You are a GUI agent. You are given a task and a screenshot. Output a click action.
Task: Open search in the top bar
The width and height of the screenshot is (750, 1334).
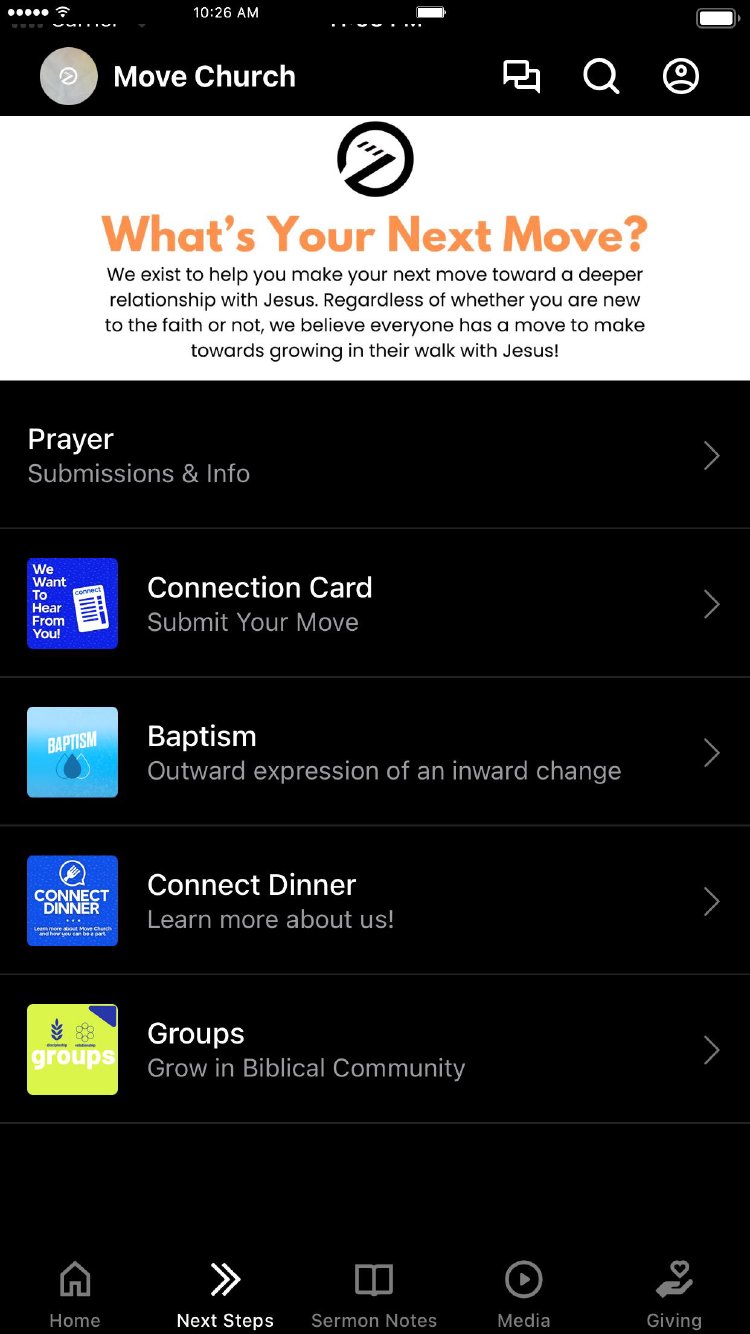tap(601, 77)
